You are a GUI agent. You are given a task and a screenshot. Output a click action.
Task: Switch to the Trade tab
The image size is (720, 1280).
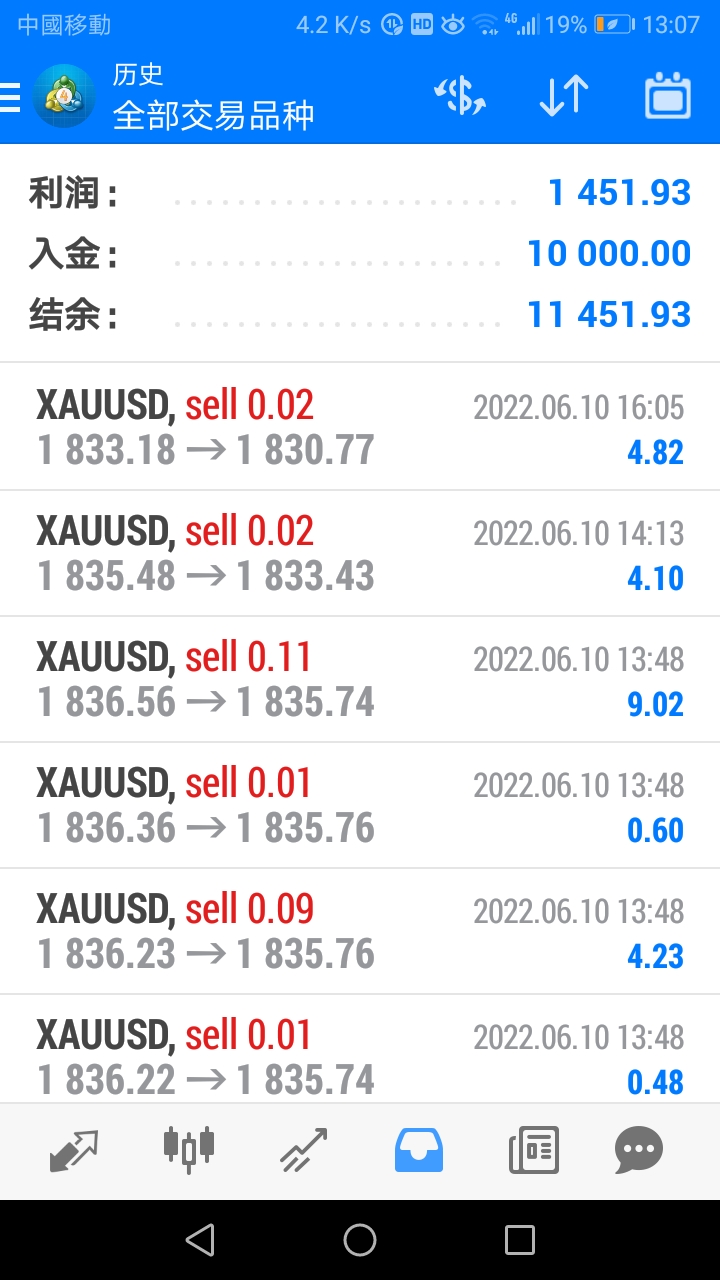coord(304,1150)
